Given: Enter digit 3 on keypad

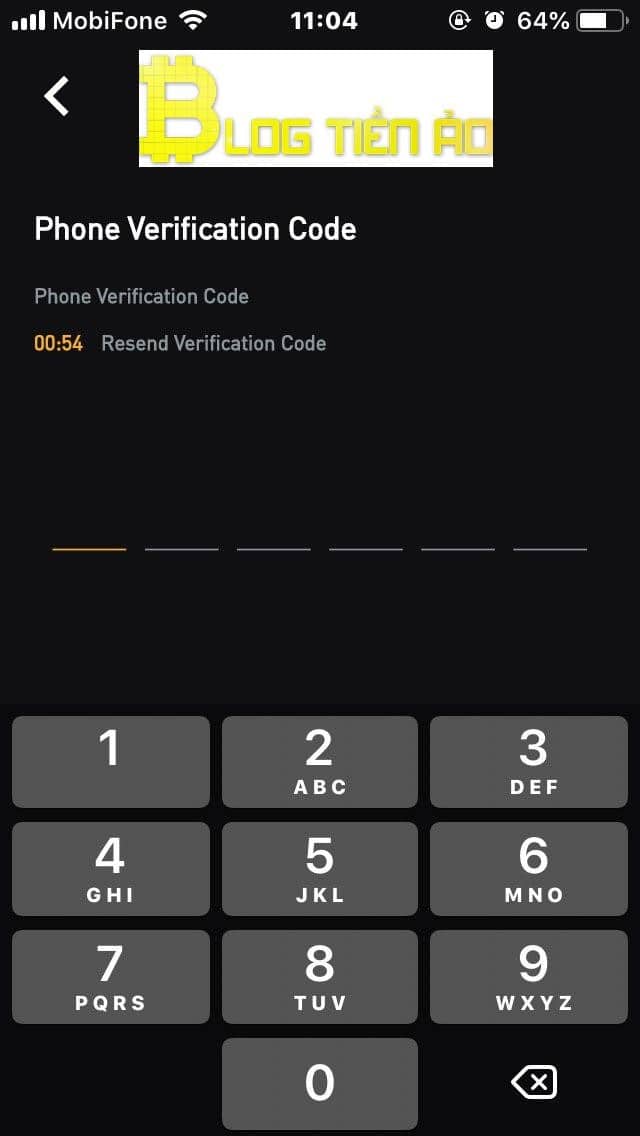Looking at the screenshot, I should click(529, 761).
